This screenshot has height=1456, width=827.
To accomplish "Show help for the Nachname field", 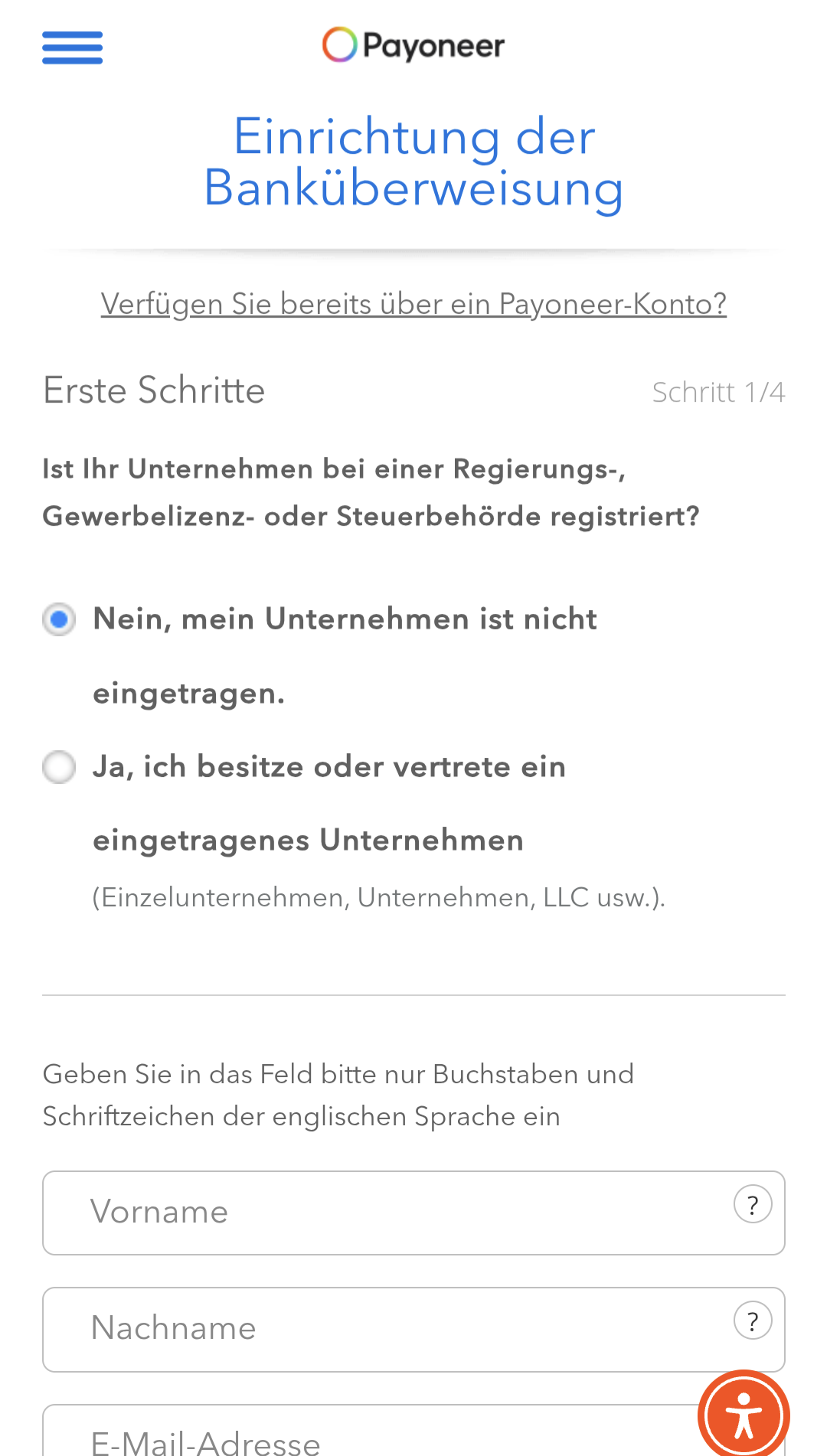I will [x=753, y=1321].
